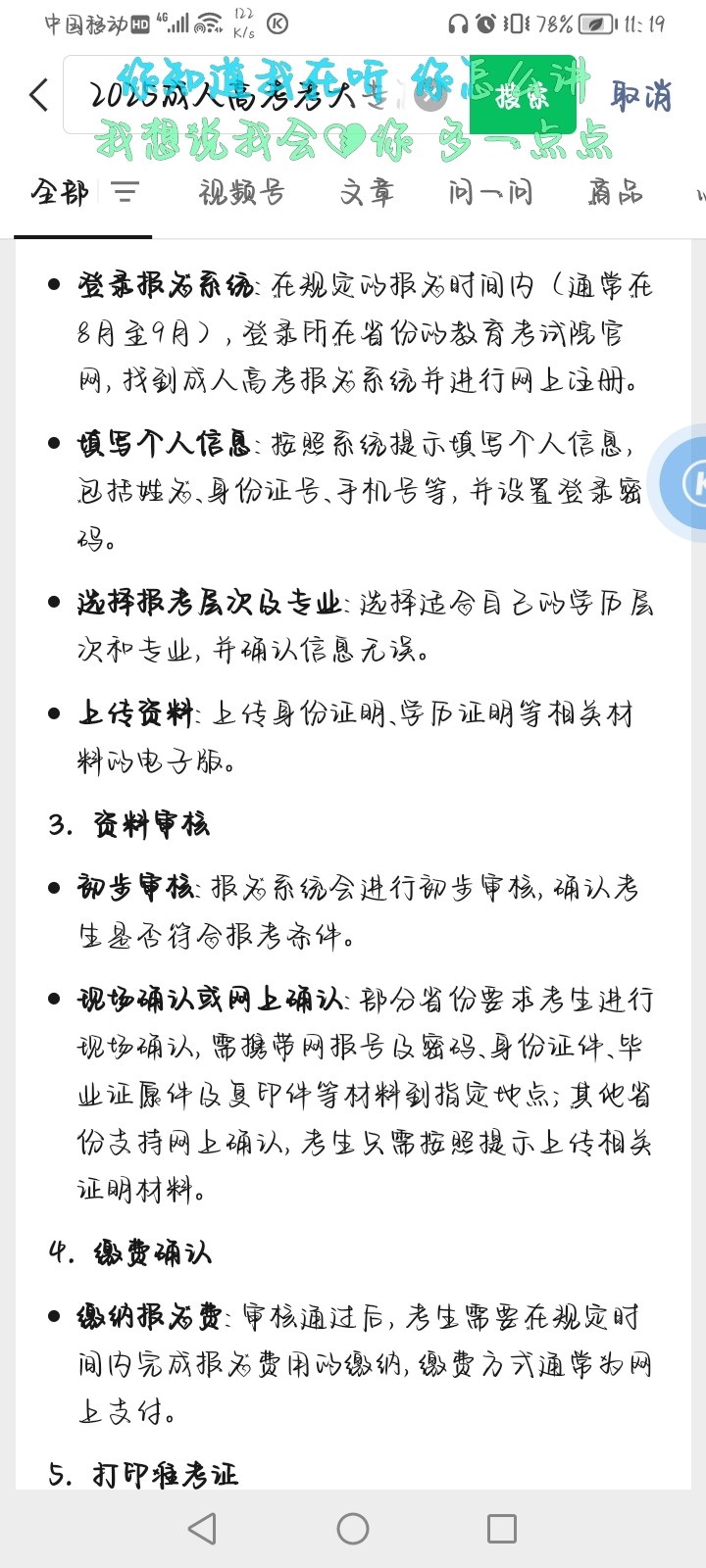Switch to the 视频号 tab
Viewport: 706px width, 1568px height.
pos(242,192)
